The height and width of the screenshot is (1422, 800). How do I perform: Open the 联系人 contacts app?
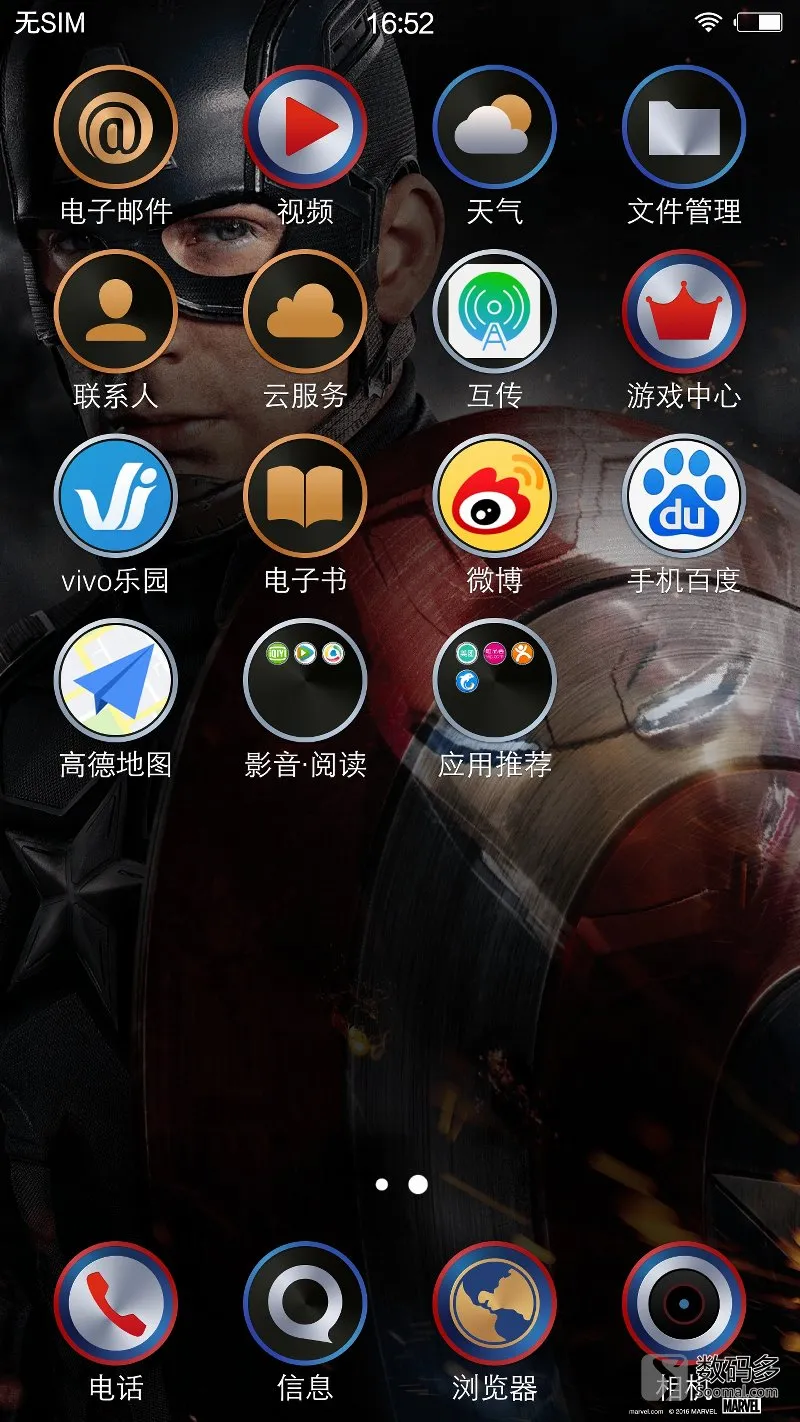115,312
